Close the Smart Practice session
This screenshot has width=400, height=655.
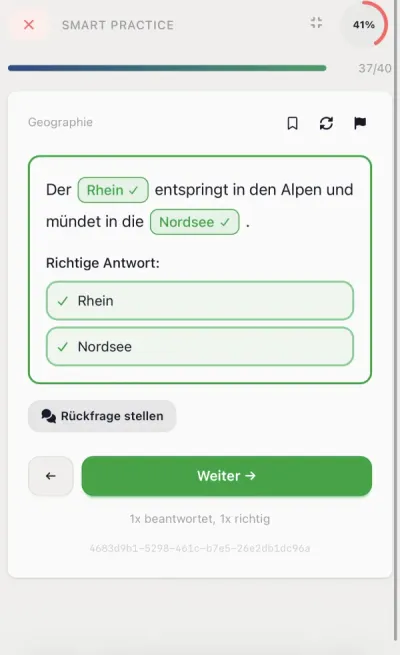pyautogui.click(x=29, y=25)
